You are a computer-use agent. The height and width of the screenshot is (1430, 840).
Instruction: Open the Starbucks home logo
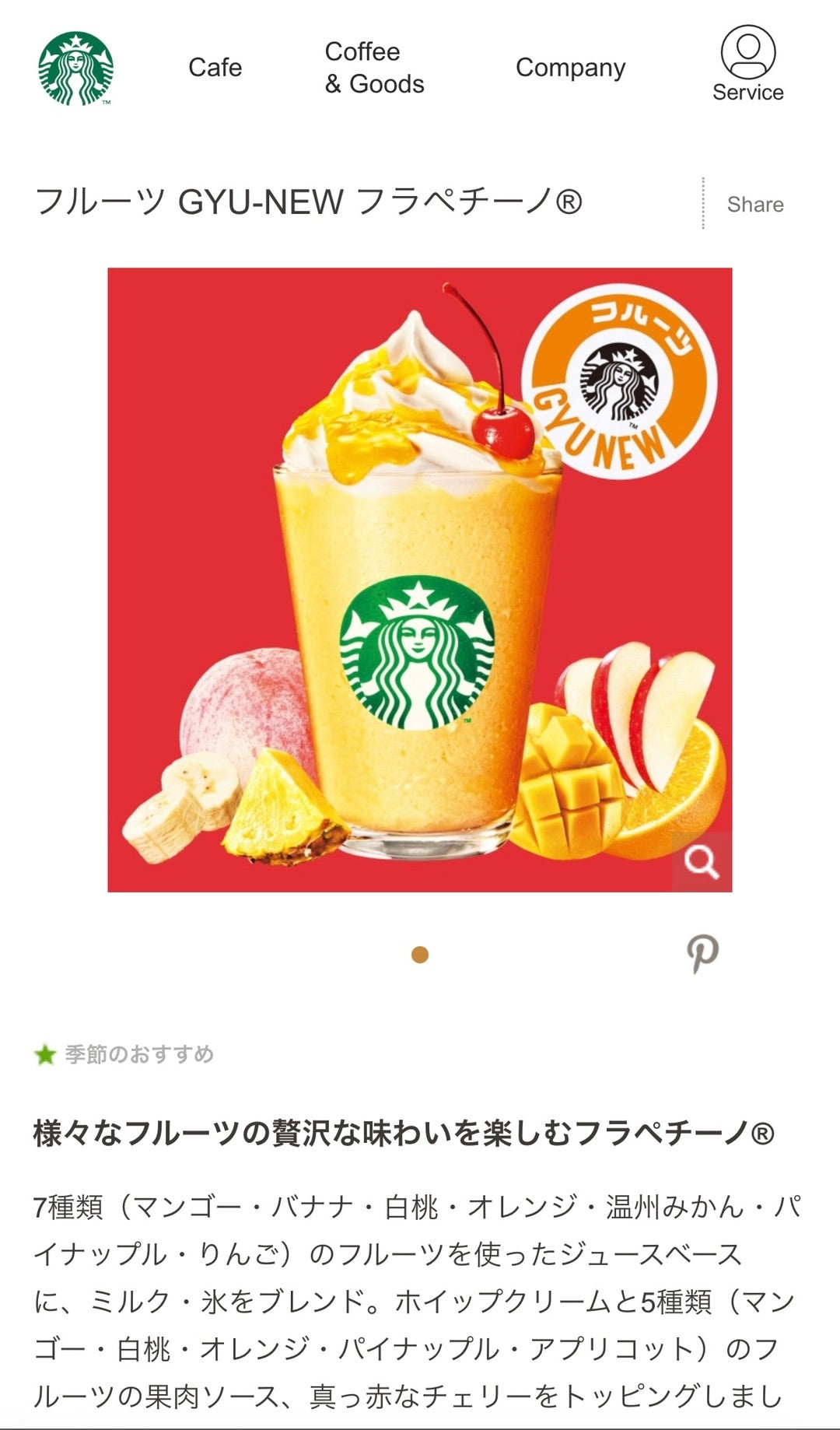[75, 68]
